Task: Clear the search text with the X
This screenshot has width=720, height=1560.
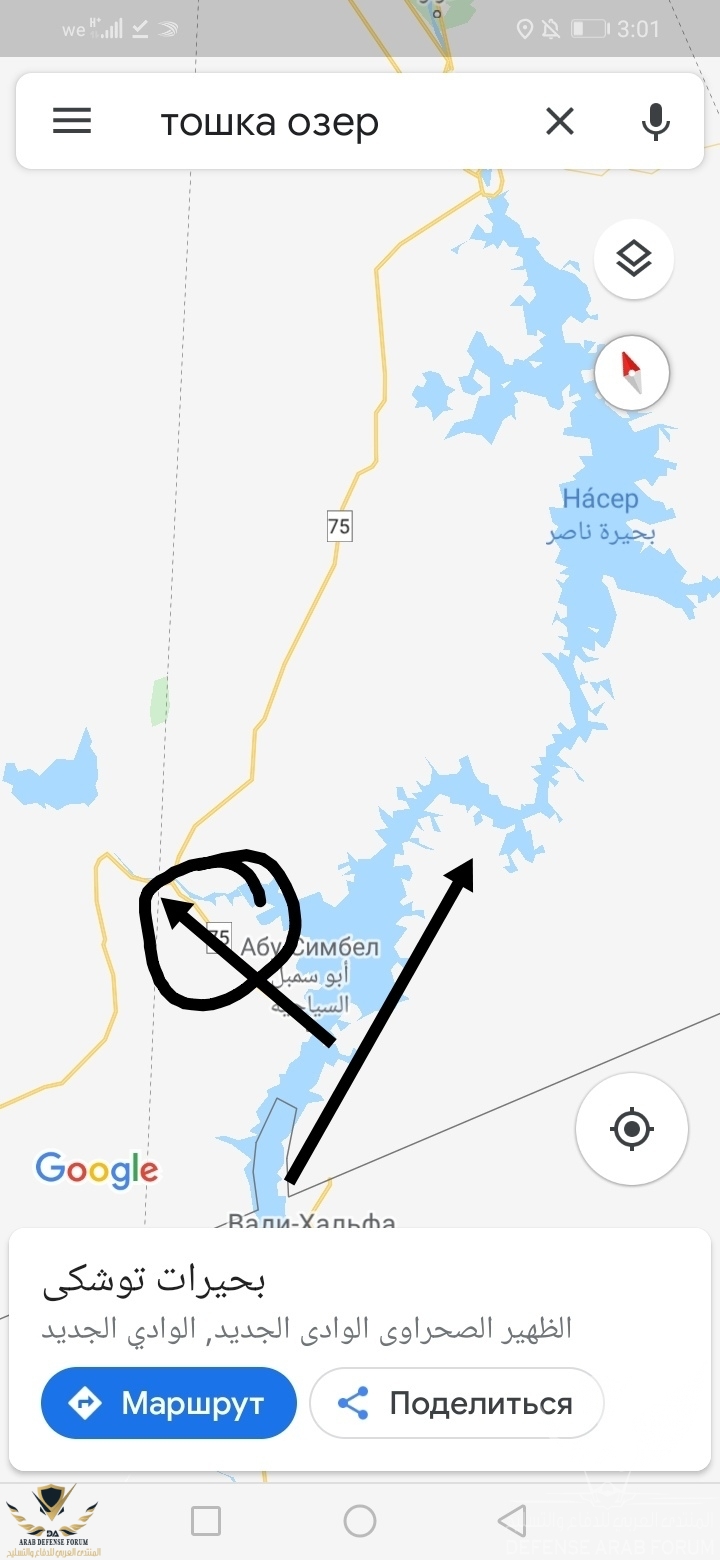Action: tap(560, 122)
